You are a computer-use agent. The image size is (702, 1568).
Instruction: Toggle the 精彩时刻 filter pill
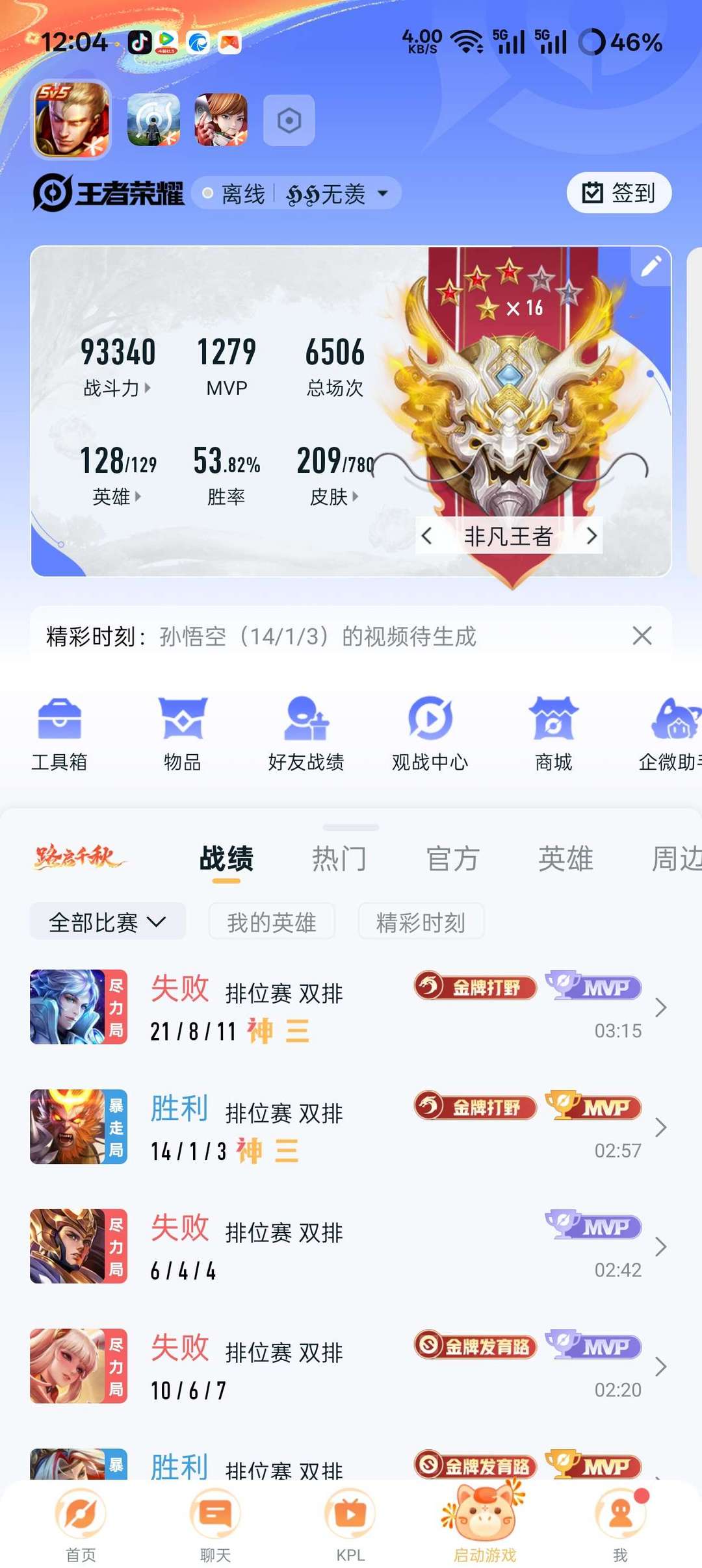coord(421,921)
